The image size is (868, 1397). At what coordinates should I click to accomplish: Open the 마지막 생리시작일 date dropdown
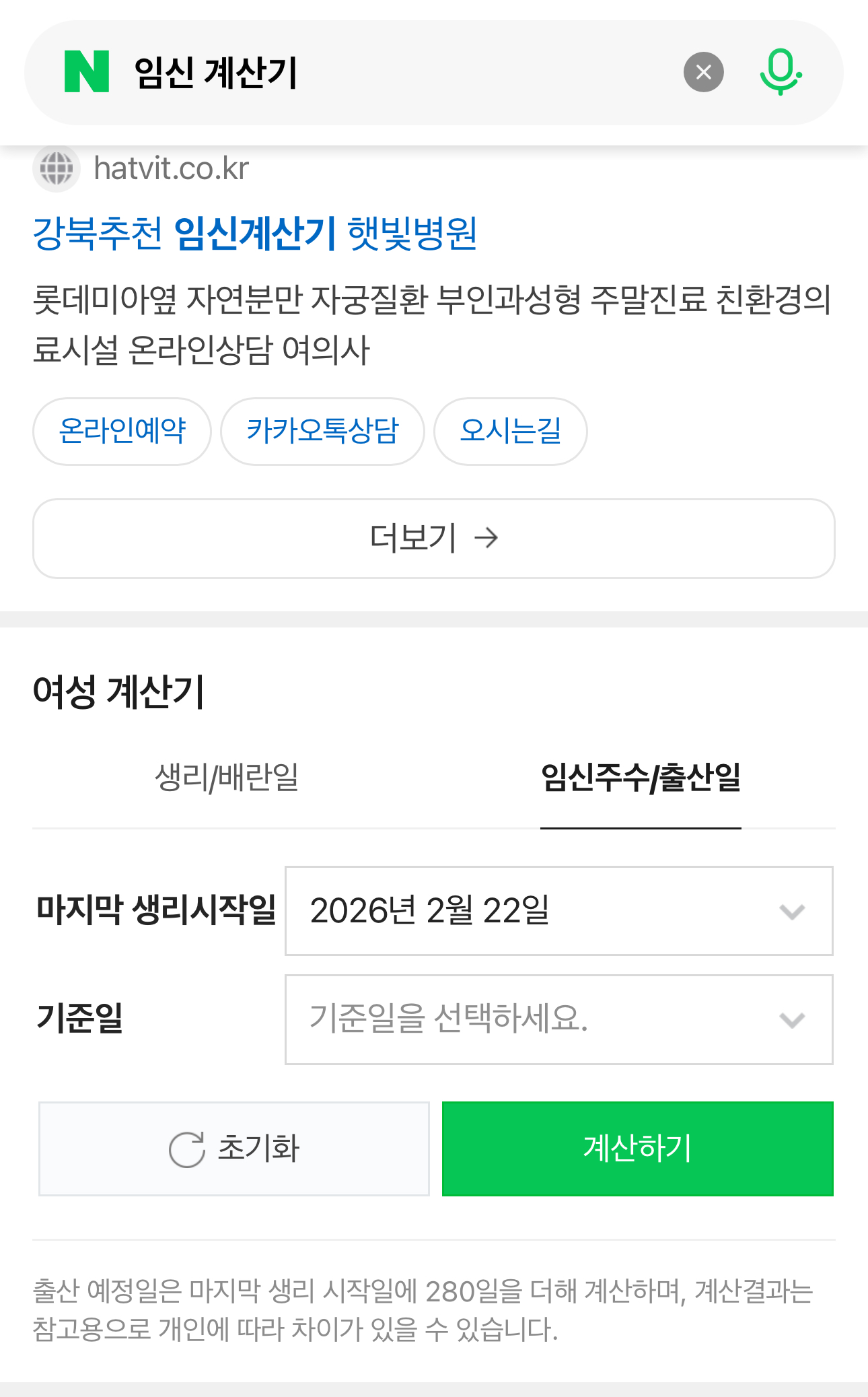pos(558,911)
